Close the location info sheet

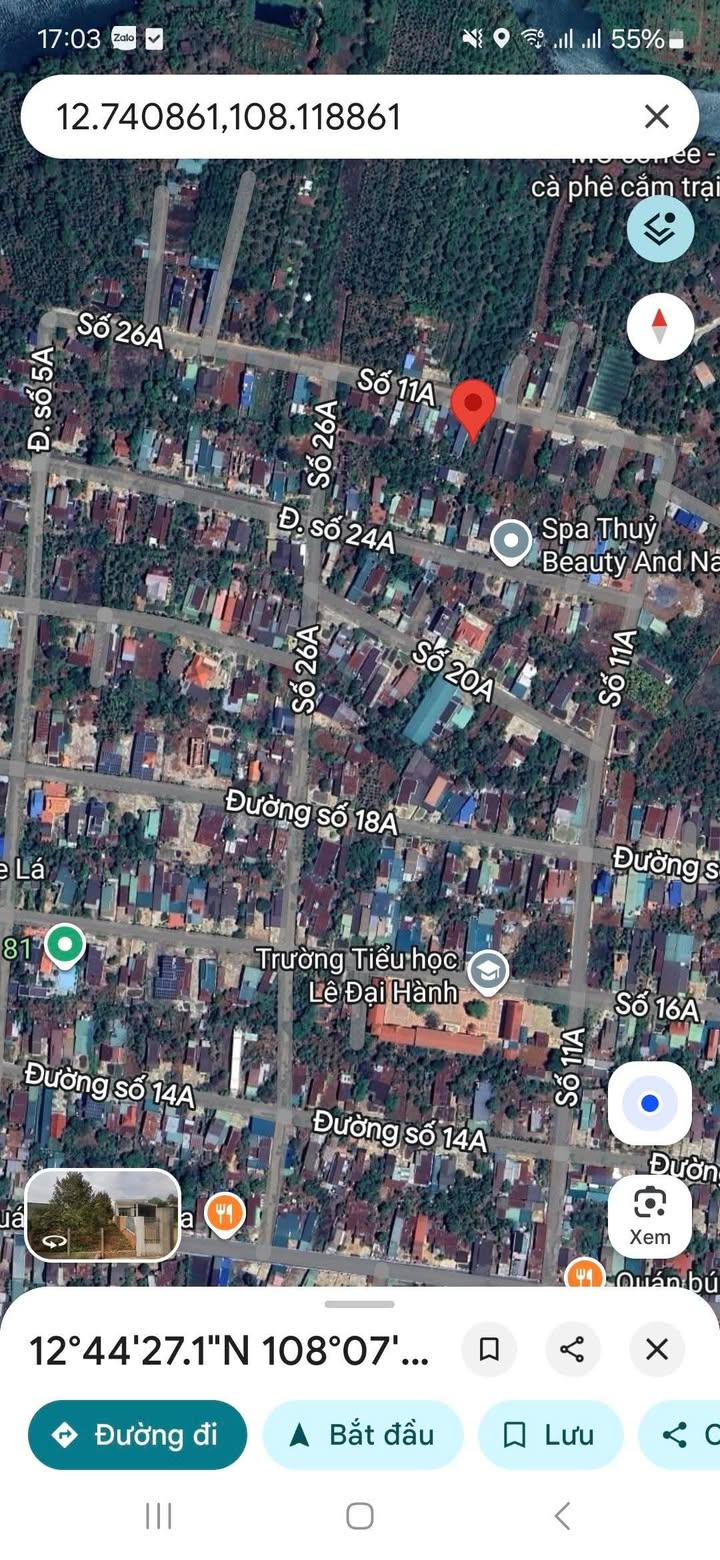(656, 1349)
